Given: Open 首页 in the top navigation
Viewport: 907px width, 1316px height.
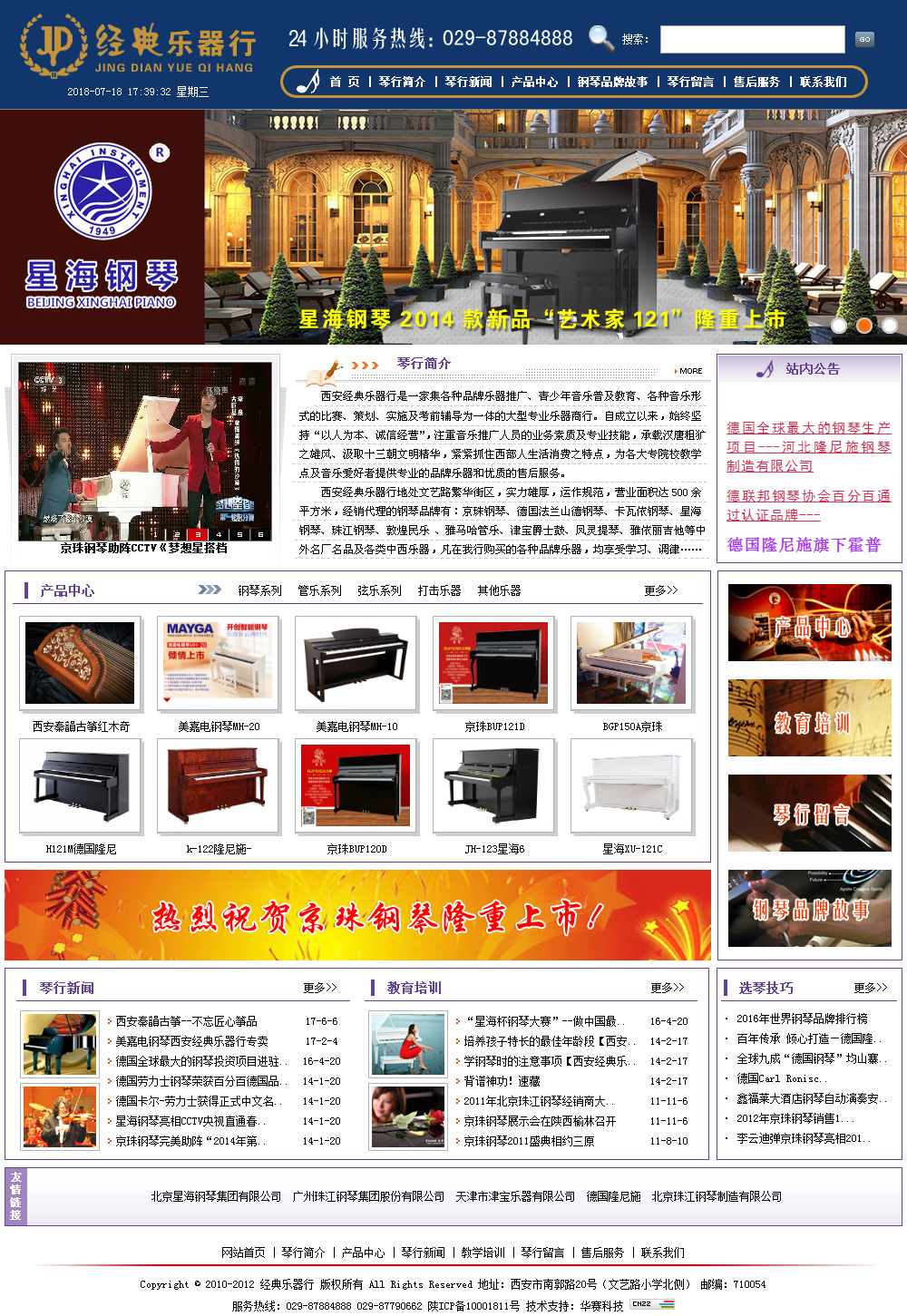Looking at the screenshot, I should [x=345, y=82].
